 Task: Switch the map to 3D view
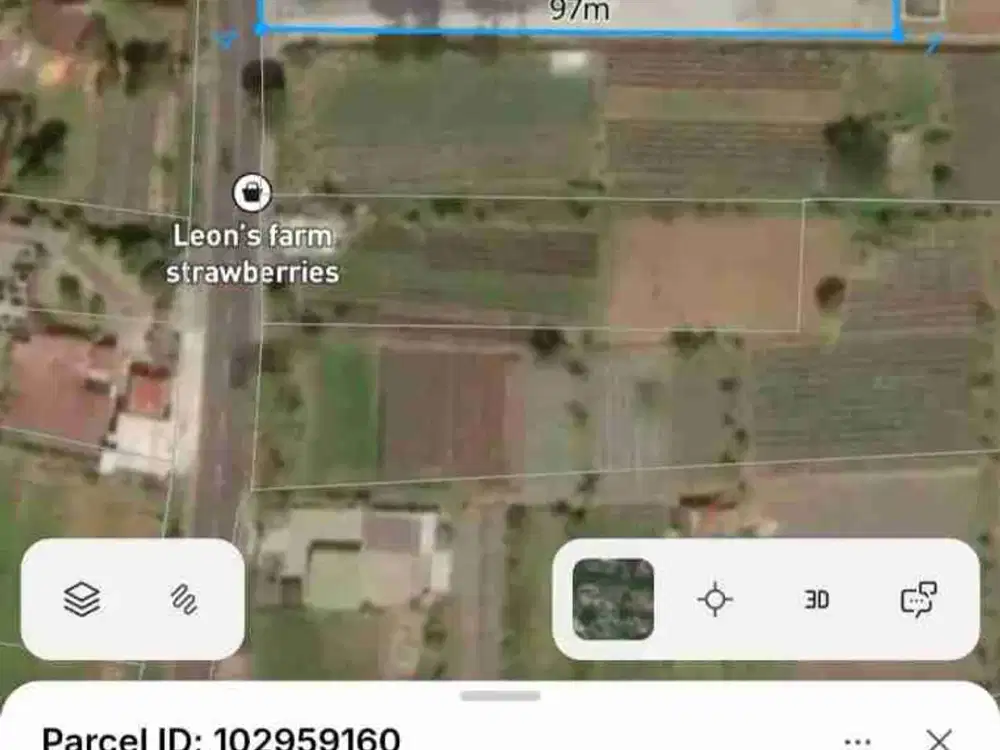[817, 600]
